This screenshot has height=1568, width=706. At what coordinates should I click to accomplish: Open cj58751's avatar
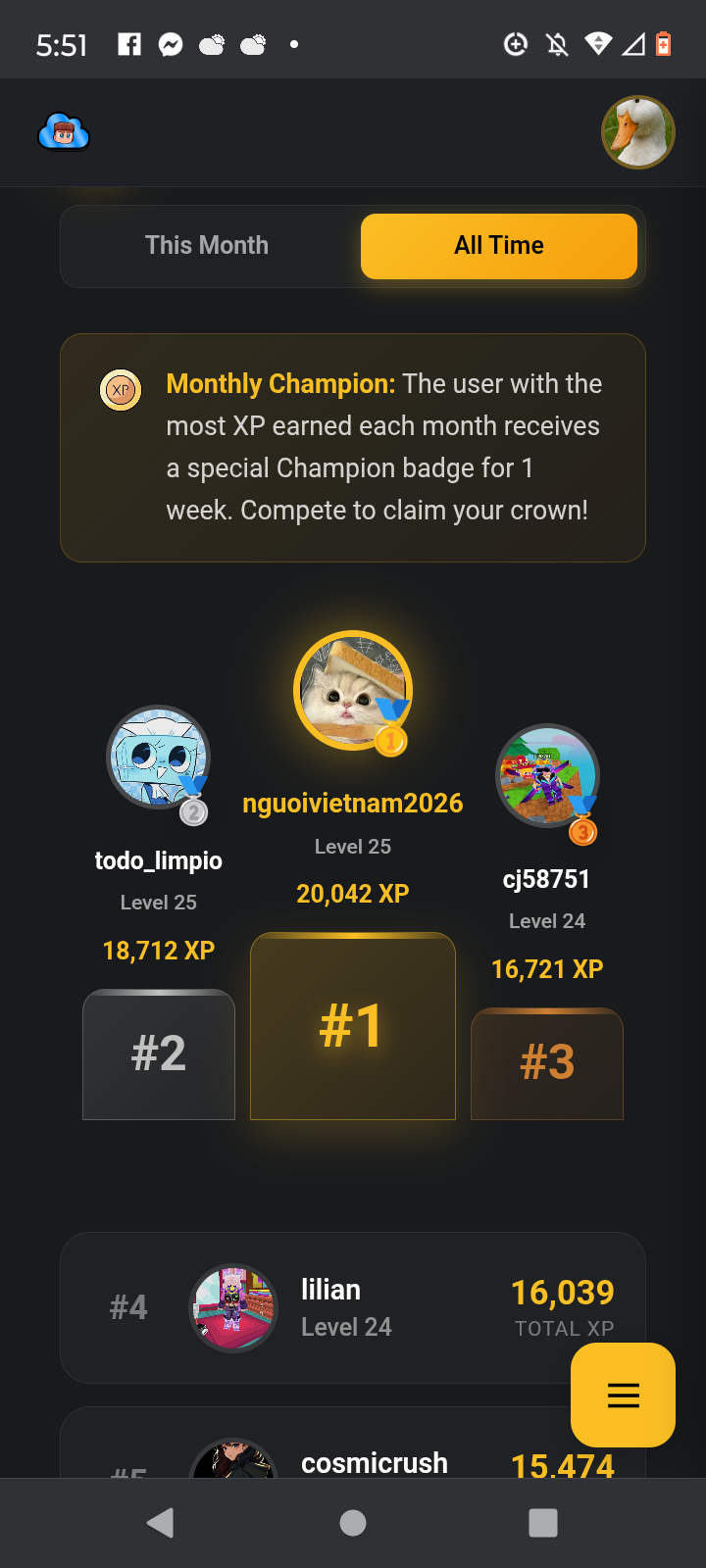click(547, 776)
